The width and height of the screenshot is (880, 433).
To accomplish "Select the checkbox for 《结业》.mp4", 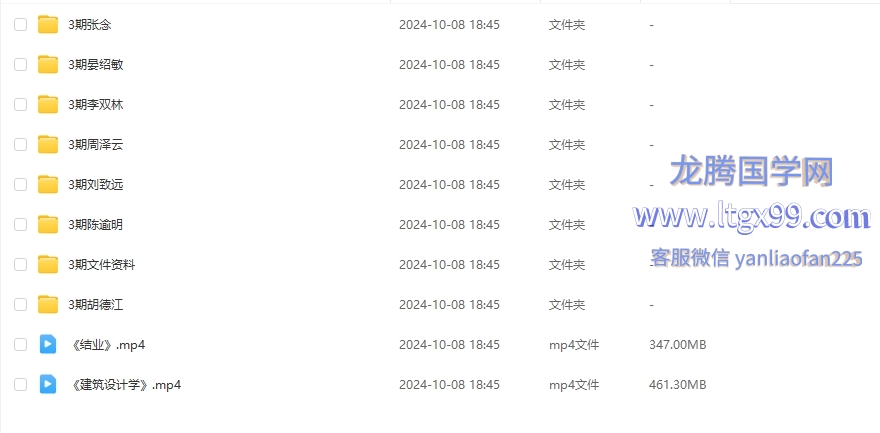I will (x=21, y=345).
